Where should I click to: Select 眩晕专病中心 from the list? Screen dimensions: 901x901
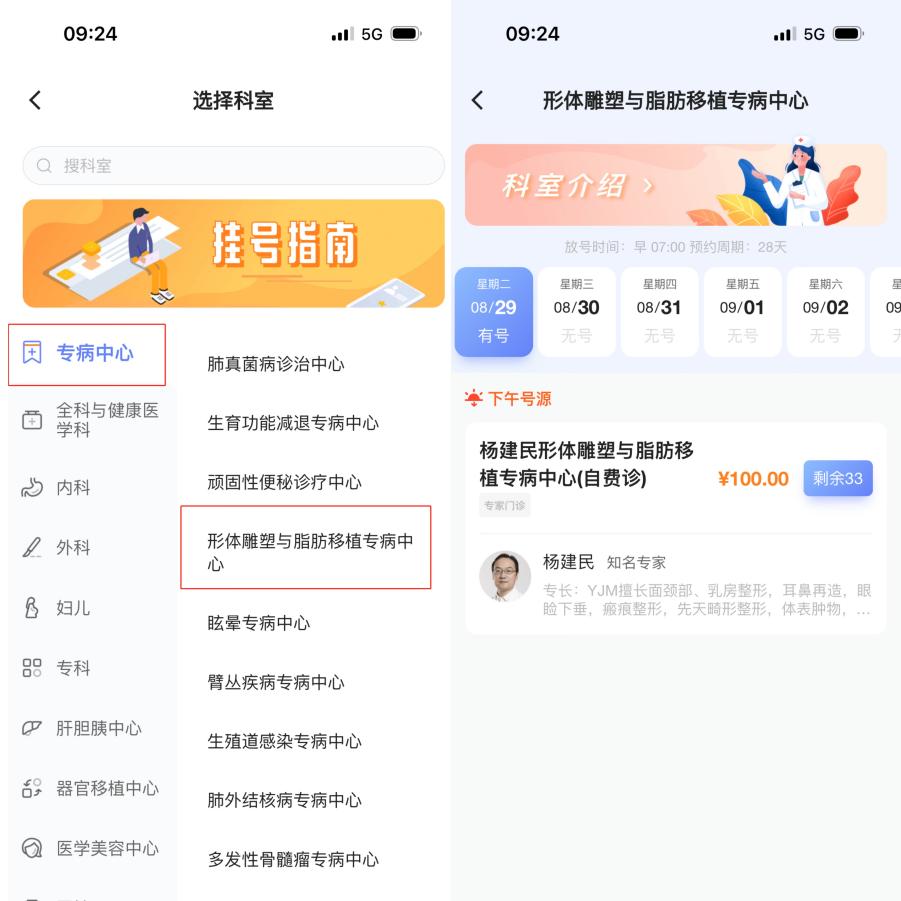[259, 623]
